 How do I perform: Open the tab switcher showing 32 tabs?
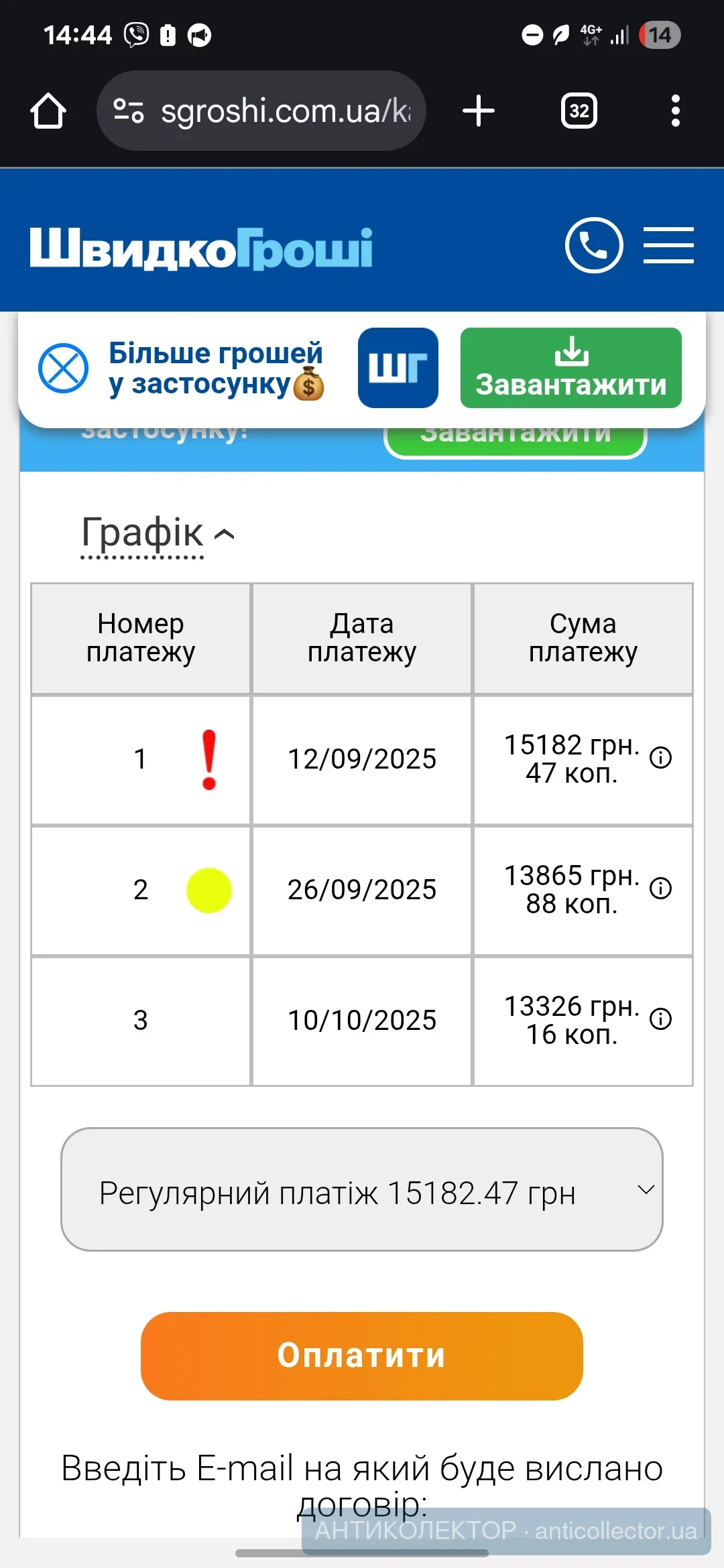[x=579, y=111]
